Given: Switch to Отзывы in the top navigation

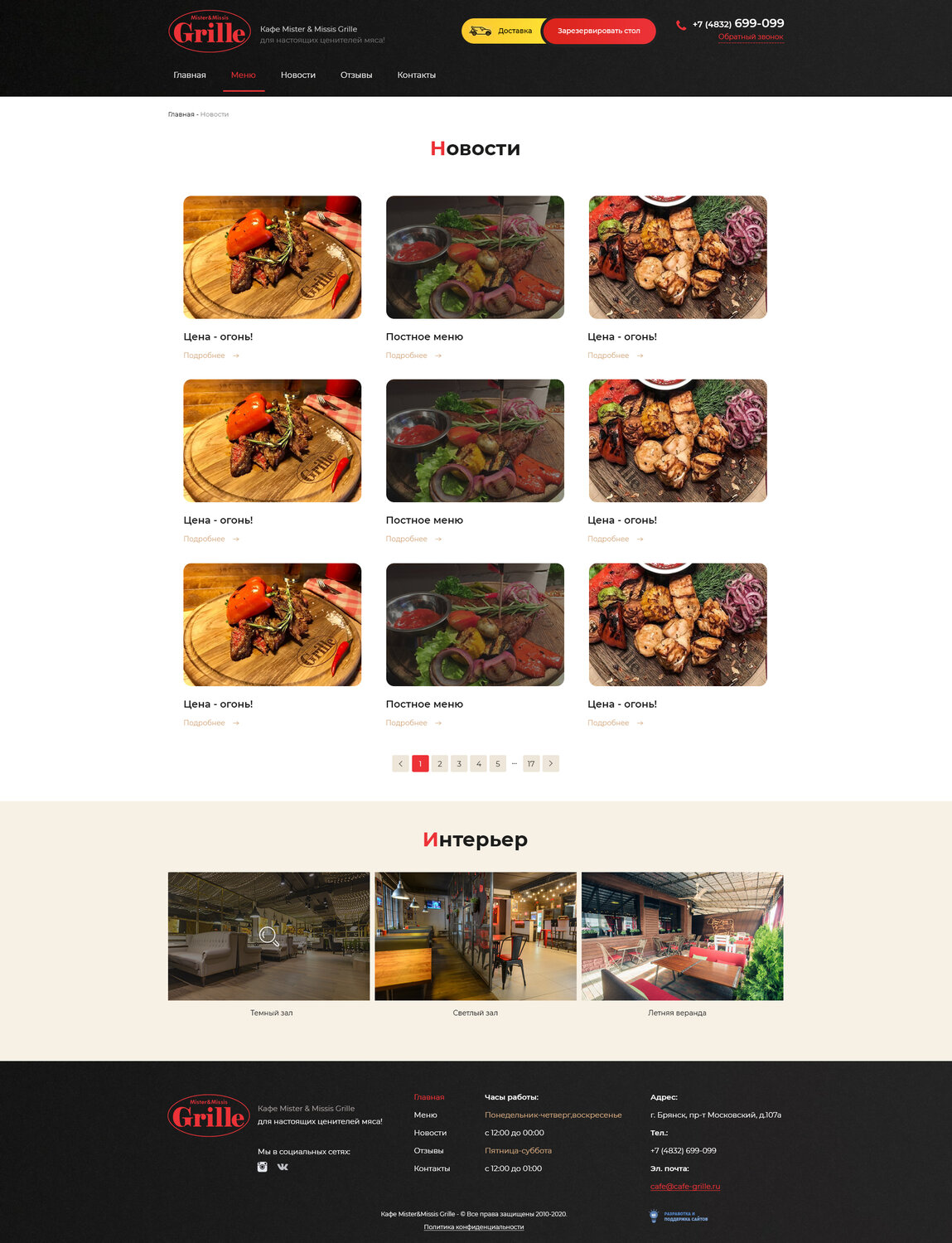Looking at the screenshot, I should coord(356,75).
